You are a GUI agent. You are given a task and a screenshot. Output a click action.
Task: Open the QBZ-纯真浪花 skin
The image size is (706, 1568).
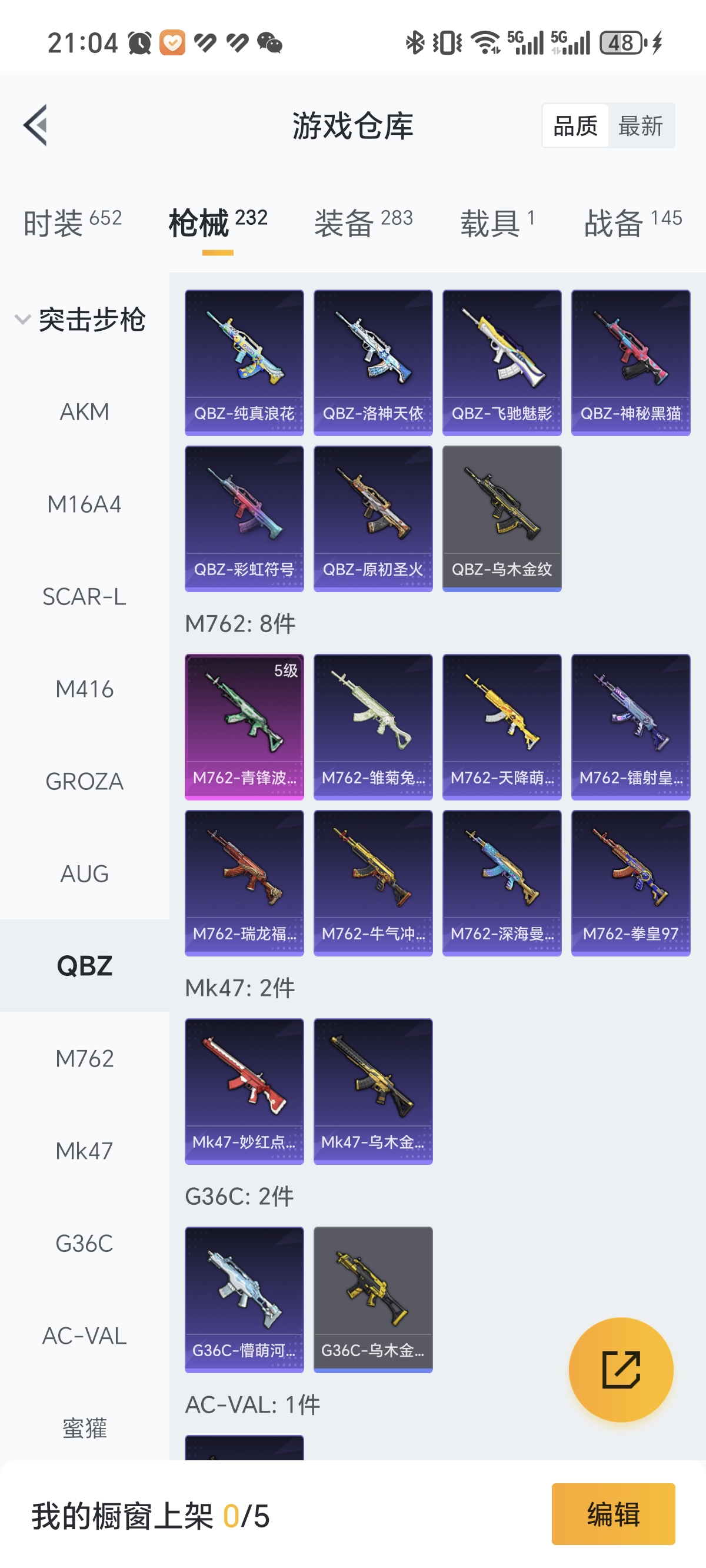(244, 362)
